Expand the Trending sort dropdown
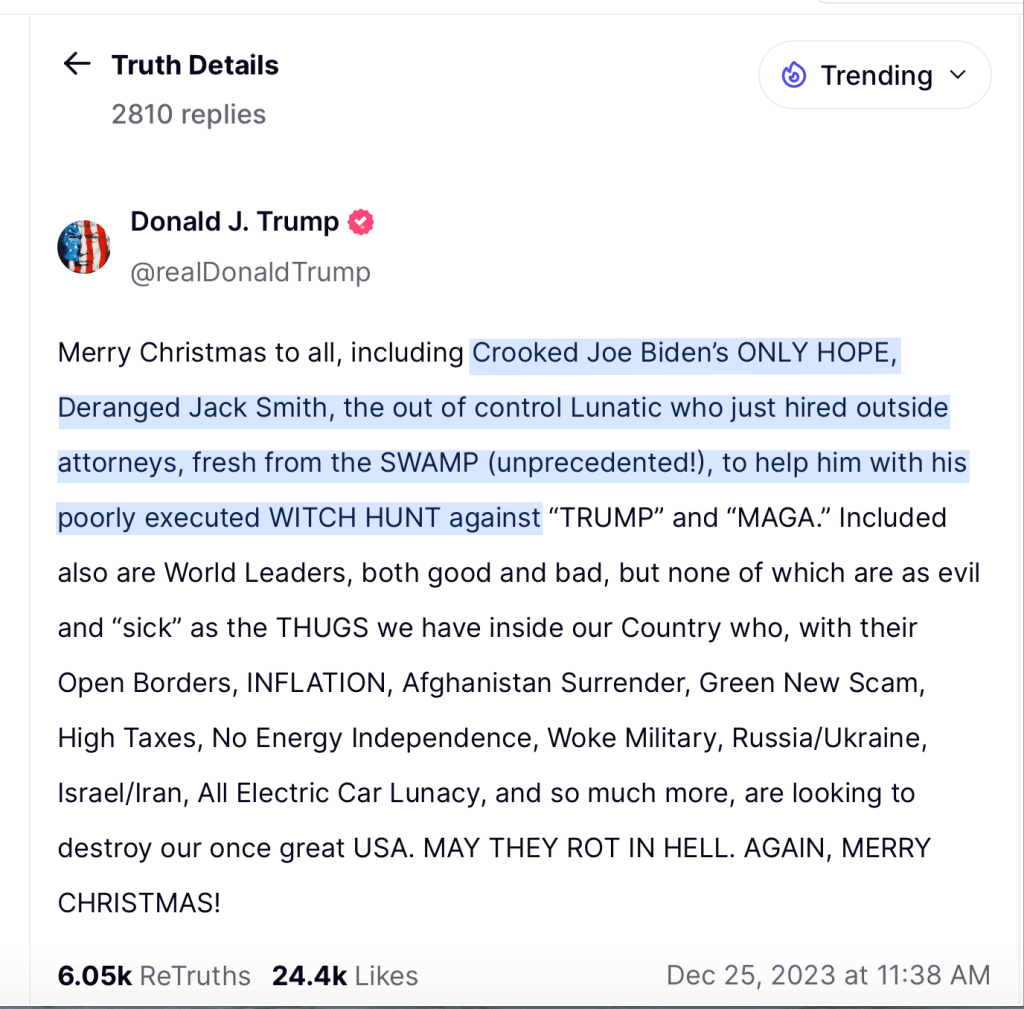1024x1009 pixels. [x=875, y=75]
